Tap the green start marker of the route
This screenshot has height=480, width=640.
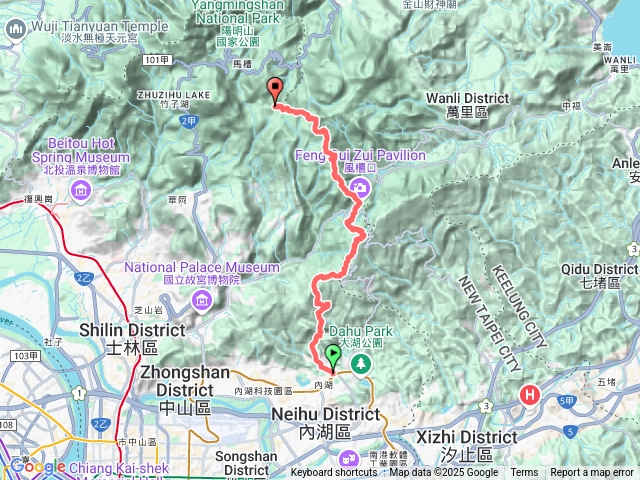coord(333,355)
